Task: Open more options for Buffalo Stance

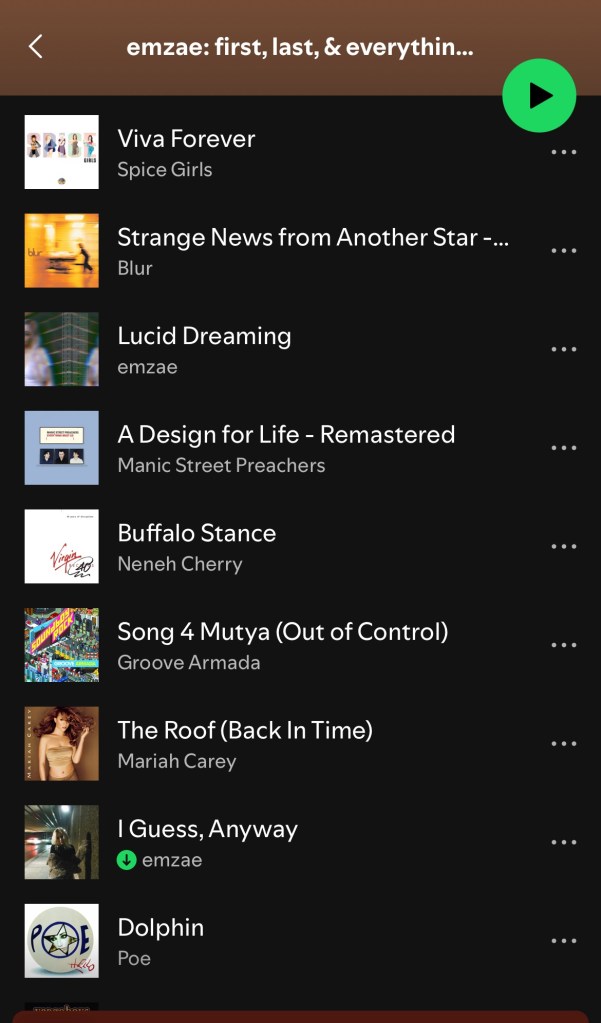Action: click(564, 547)
